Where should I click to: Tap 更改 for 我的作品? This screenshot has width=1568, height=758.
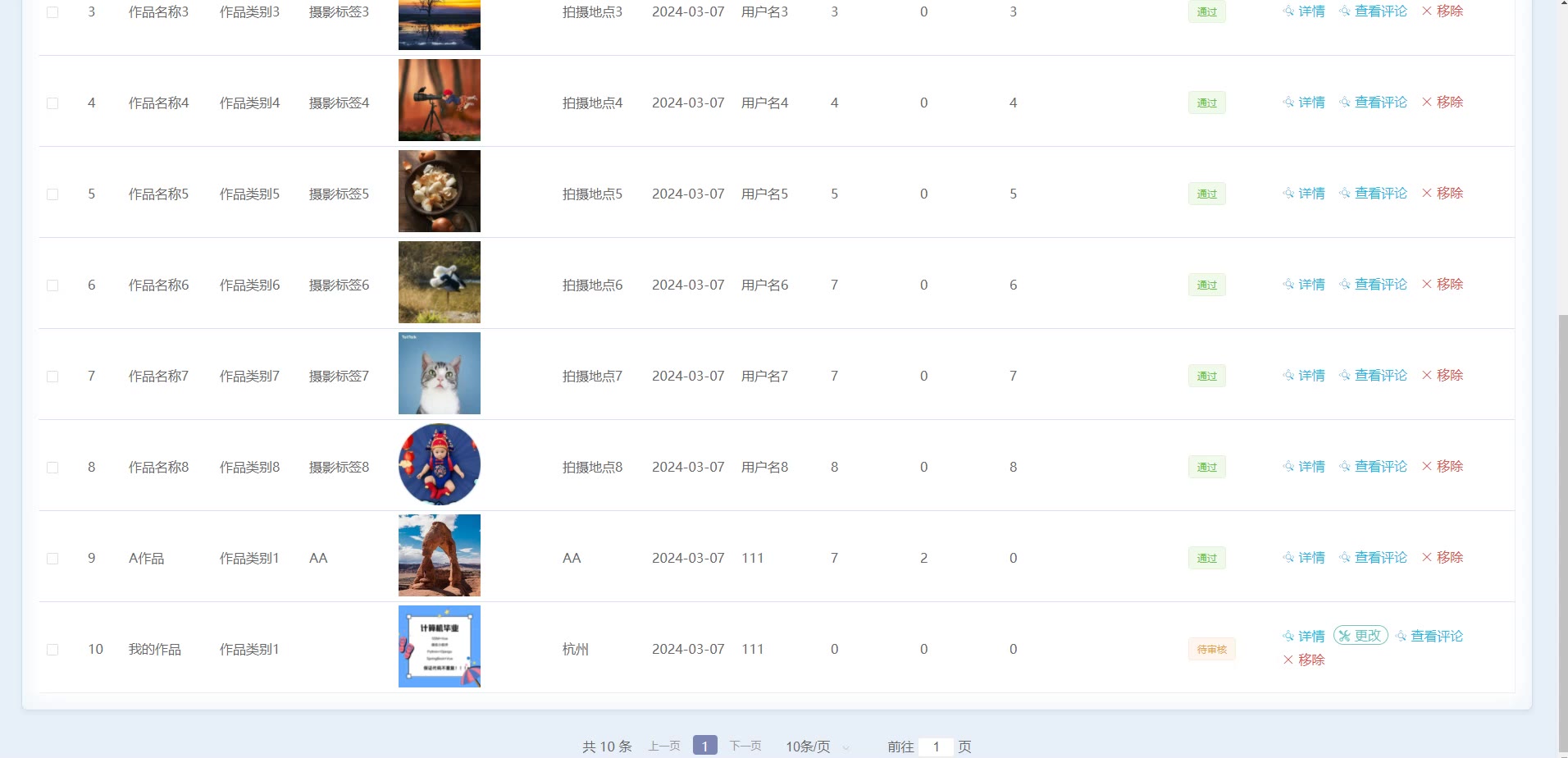pyautogui.click(x=1361, y=636)
